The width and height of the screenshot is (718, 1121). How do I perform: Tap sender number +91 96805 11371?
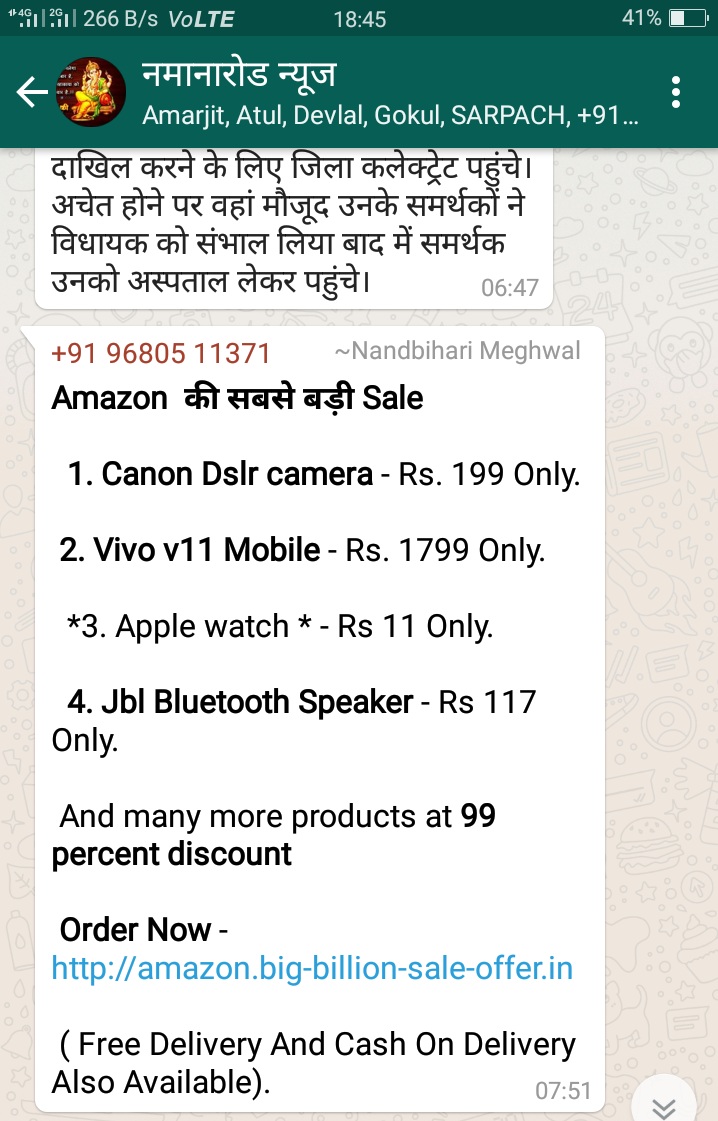(161, 353)
